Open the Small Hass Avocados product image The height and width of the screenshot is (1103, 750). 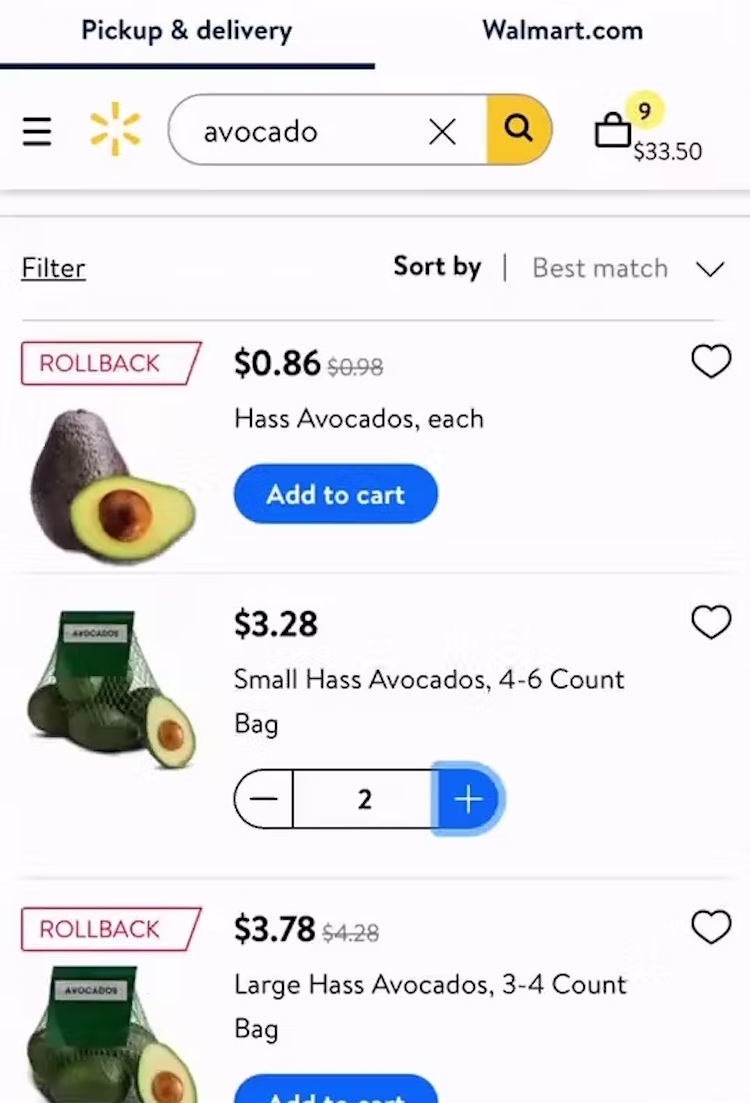point(111,690)
